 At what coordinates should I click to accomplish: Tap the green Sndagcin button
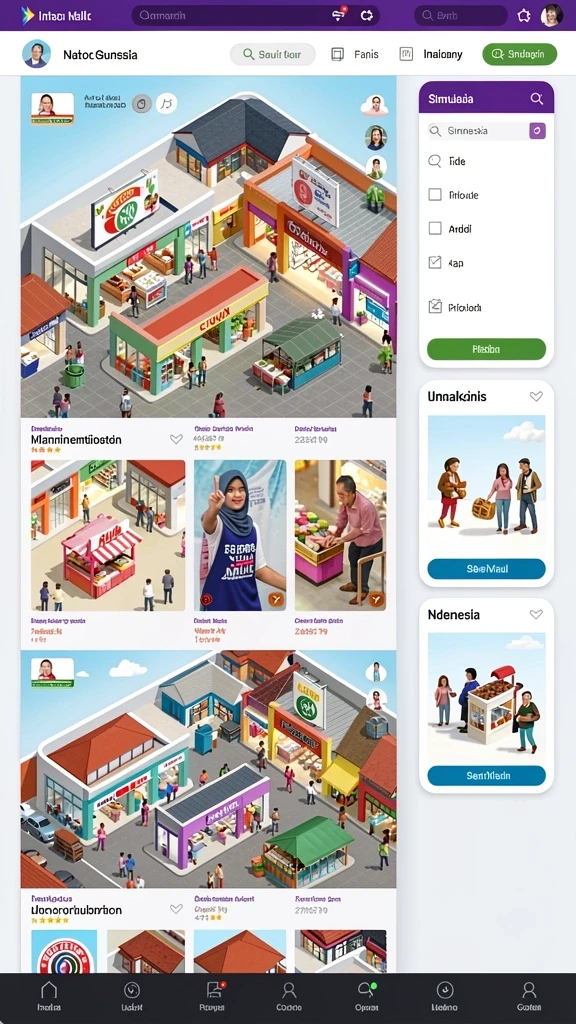tap(519, 54)
